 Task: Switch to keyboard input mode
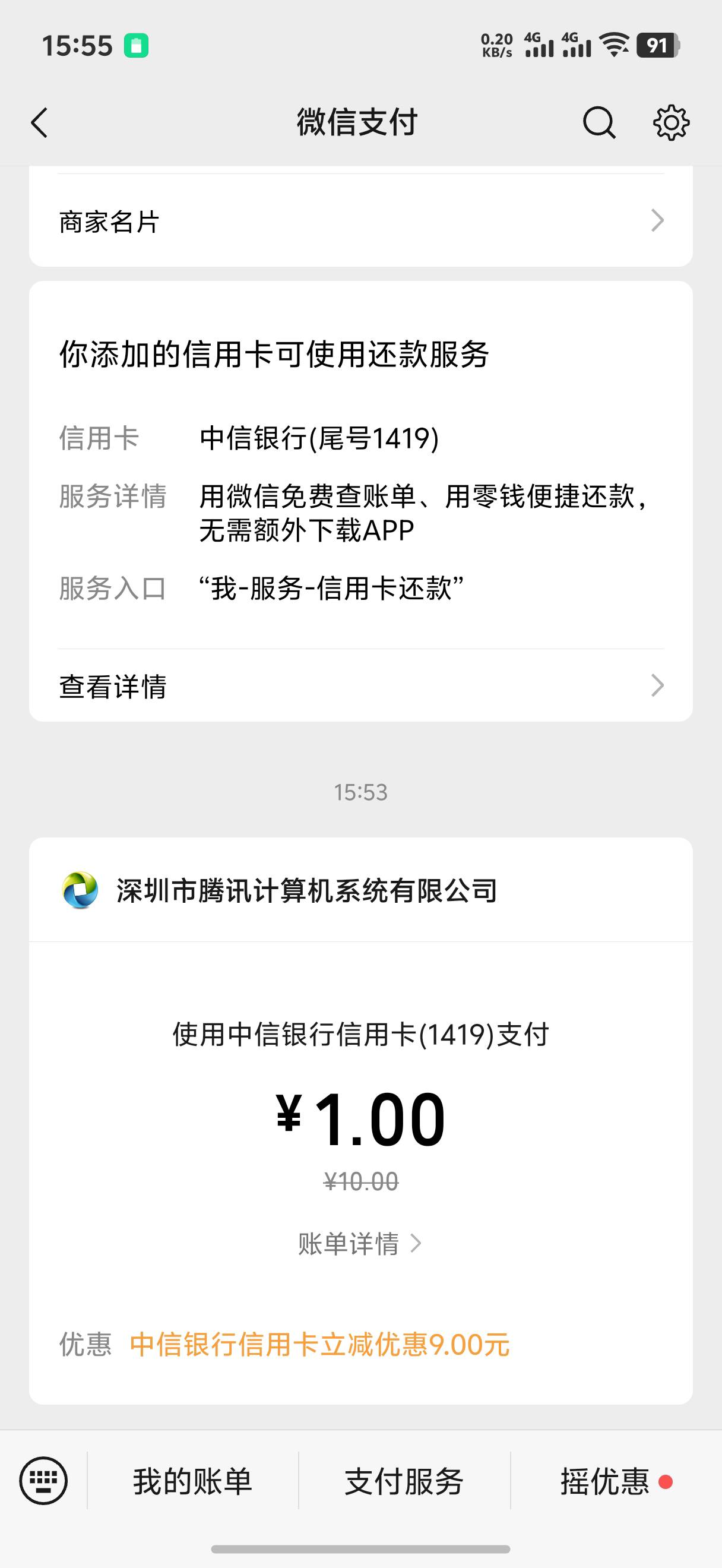[x=44, y=1480]
